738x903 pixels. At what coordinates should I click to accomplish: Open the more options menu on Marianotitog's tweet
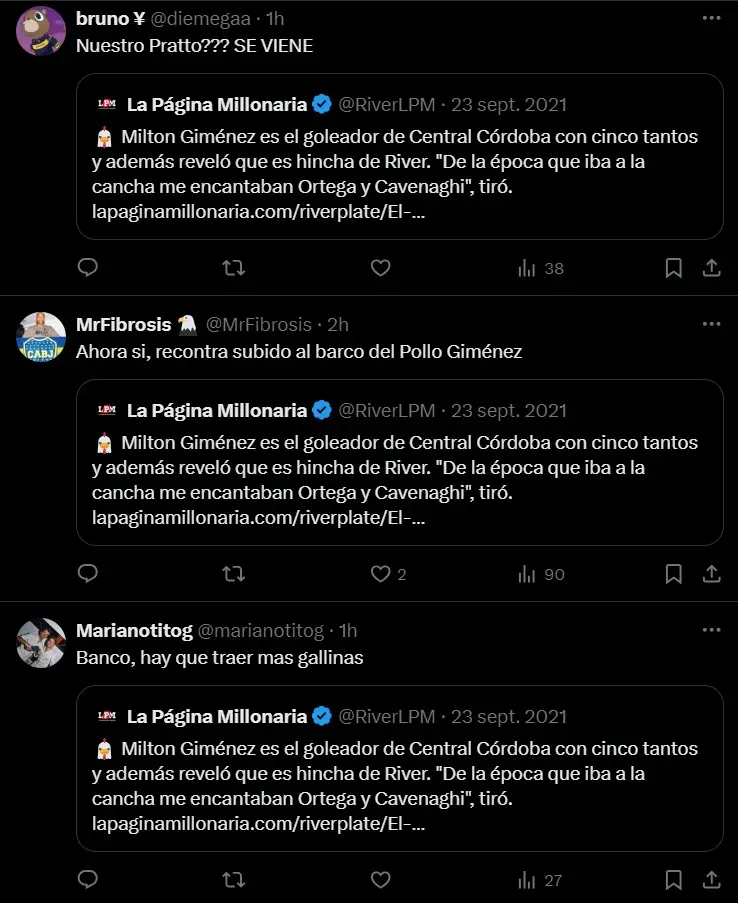712,628
